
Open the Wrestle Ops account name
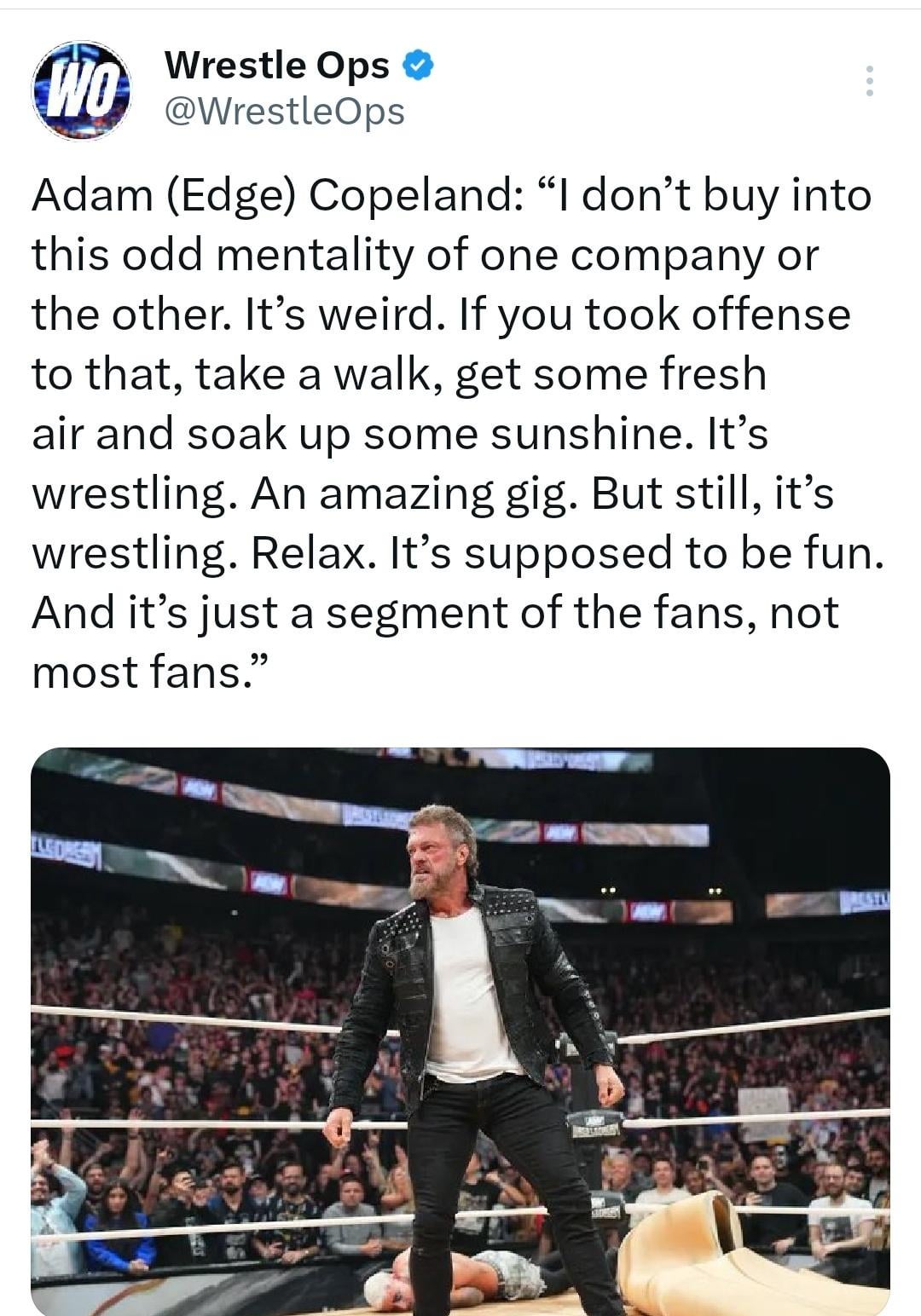[276, 65]
